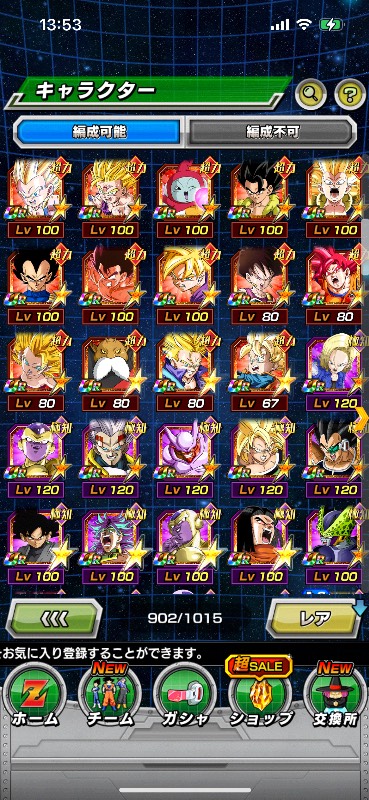Select the Golden Frieza card at Lv 120

[x=36, y=460]
